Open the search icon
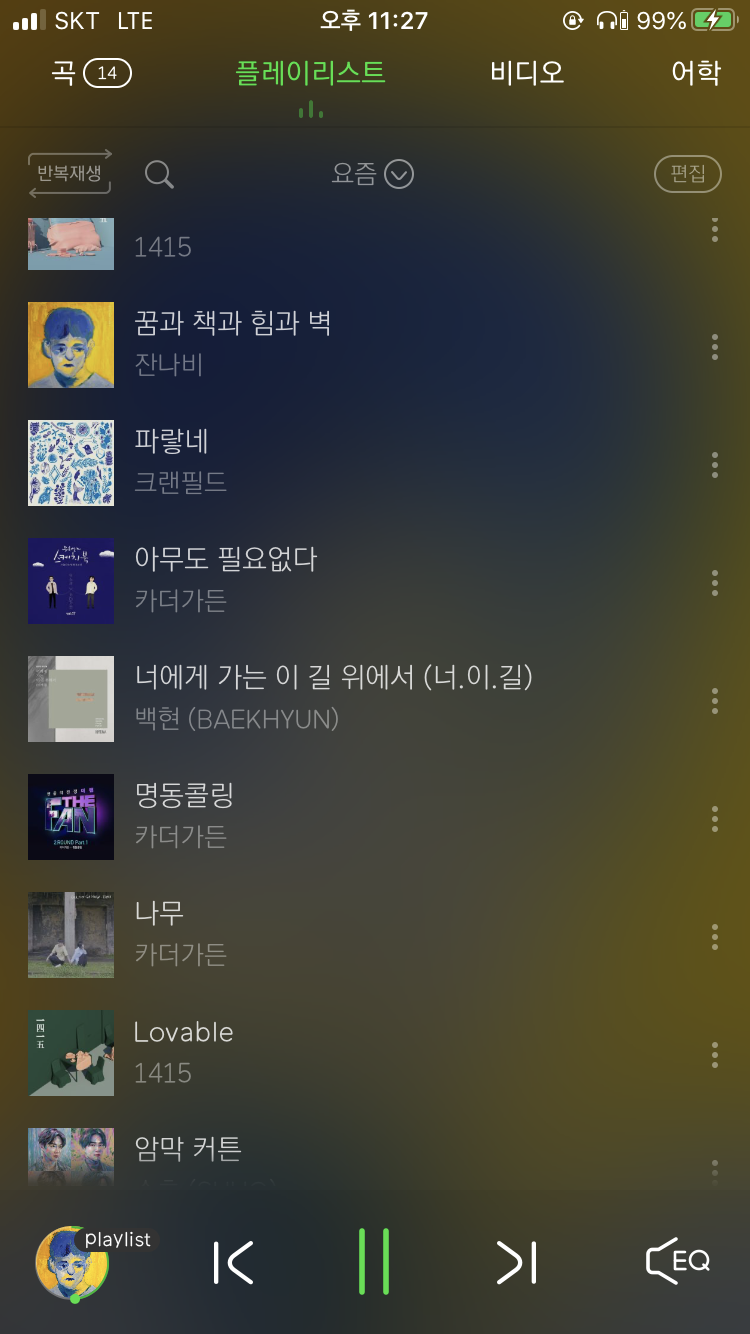The height and width of the screenshot is (1334, 750). click(x=158, y=173)
